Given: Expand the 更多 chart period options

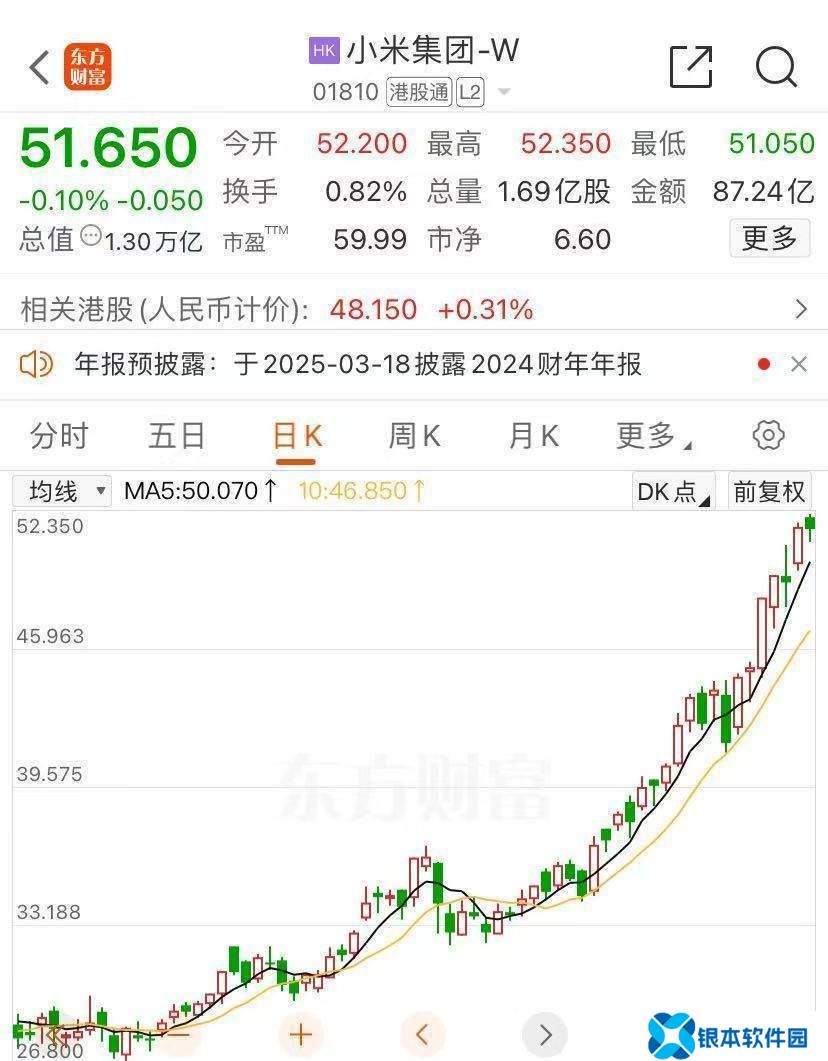Looking at the screenshot, I should [x=653, y=436].
